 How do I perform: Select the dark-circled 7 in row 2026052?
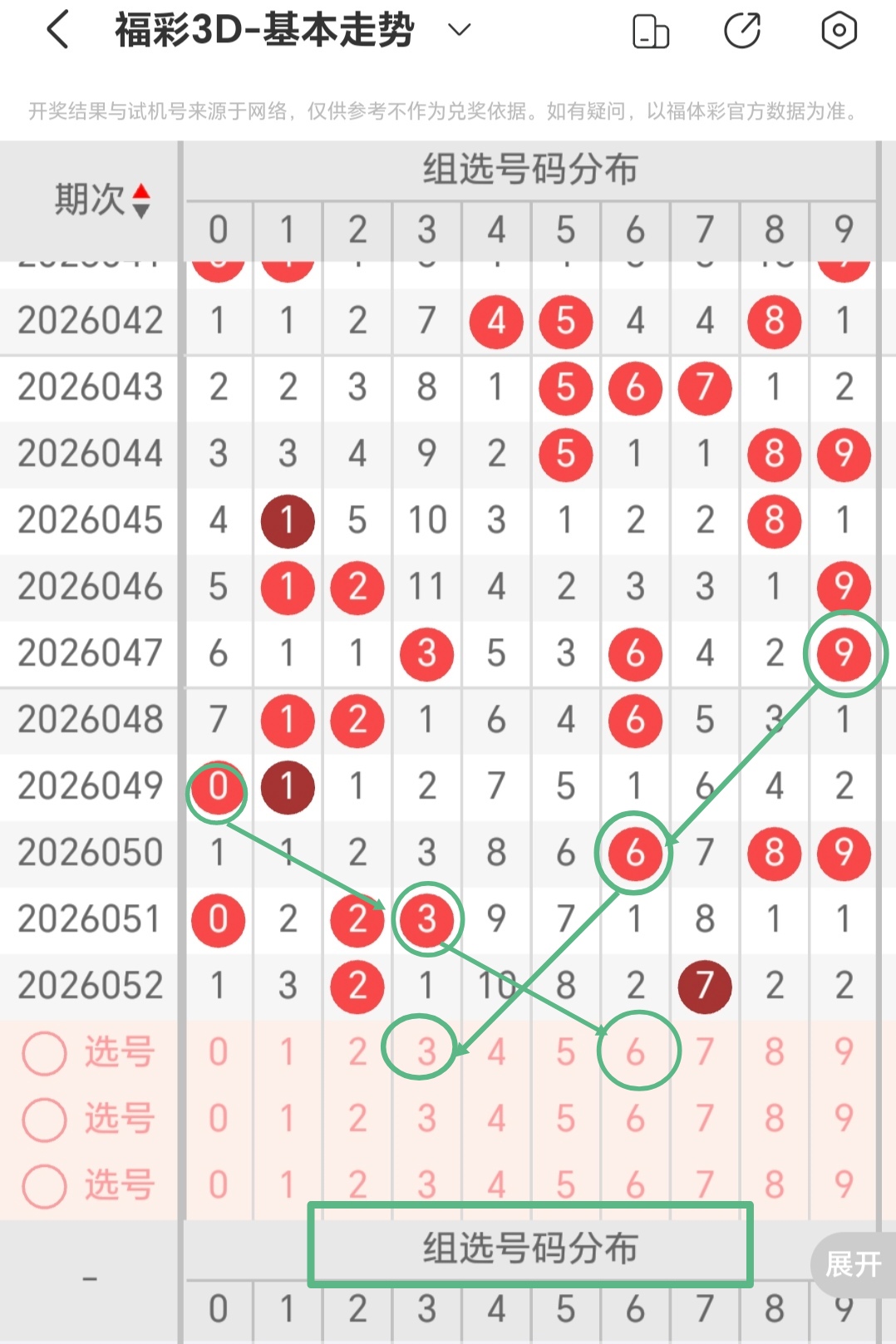pyautogui.click(x=704, y=986)
